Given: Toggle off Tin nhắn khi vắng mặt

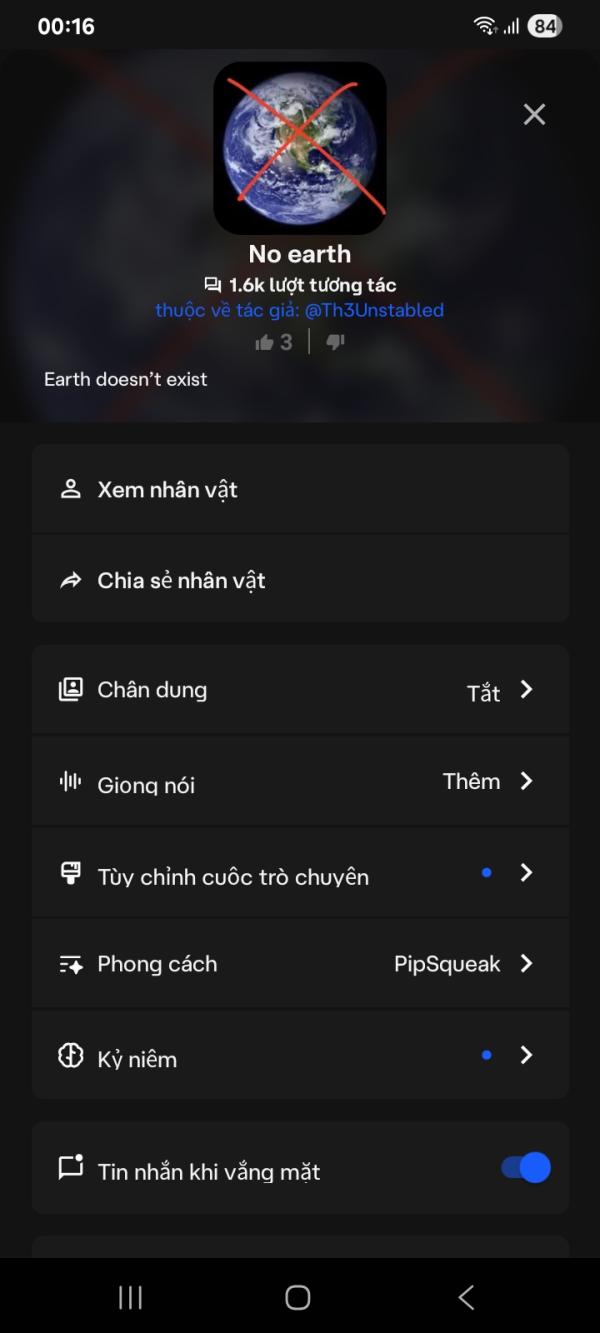Looking at the screenshot, I should pyautogui.click(x=526, y=1168).
